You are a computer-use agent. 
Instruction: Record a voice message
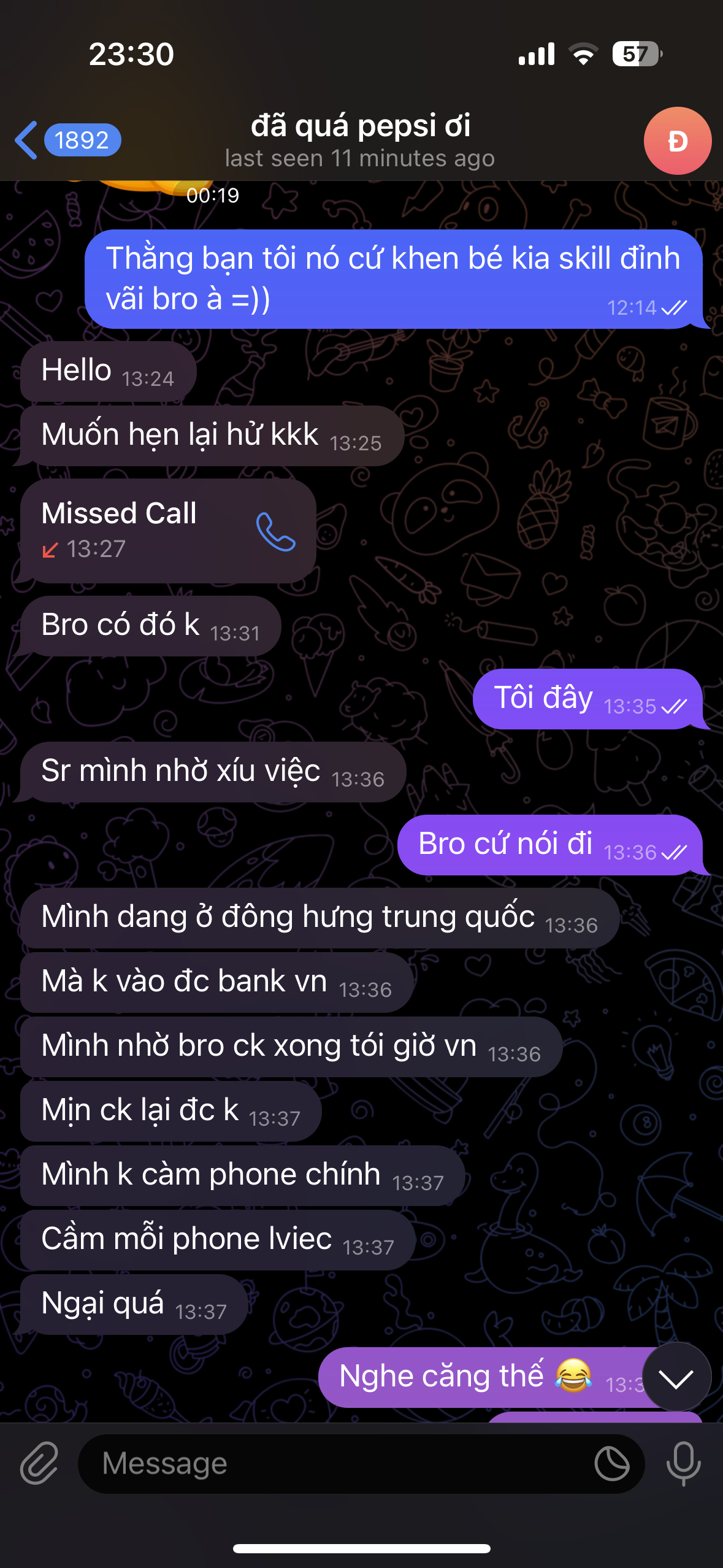683,1464
